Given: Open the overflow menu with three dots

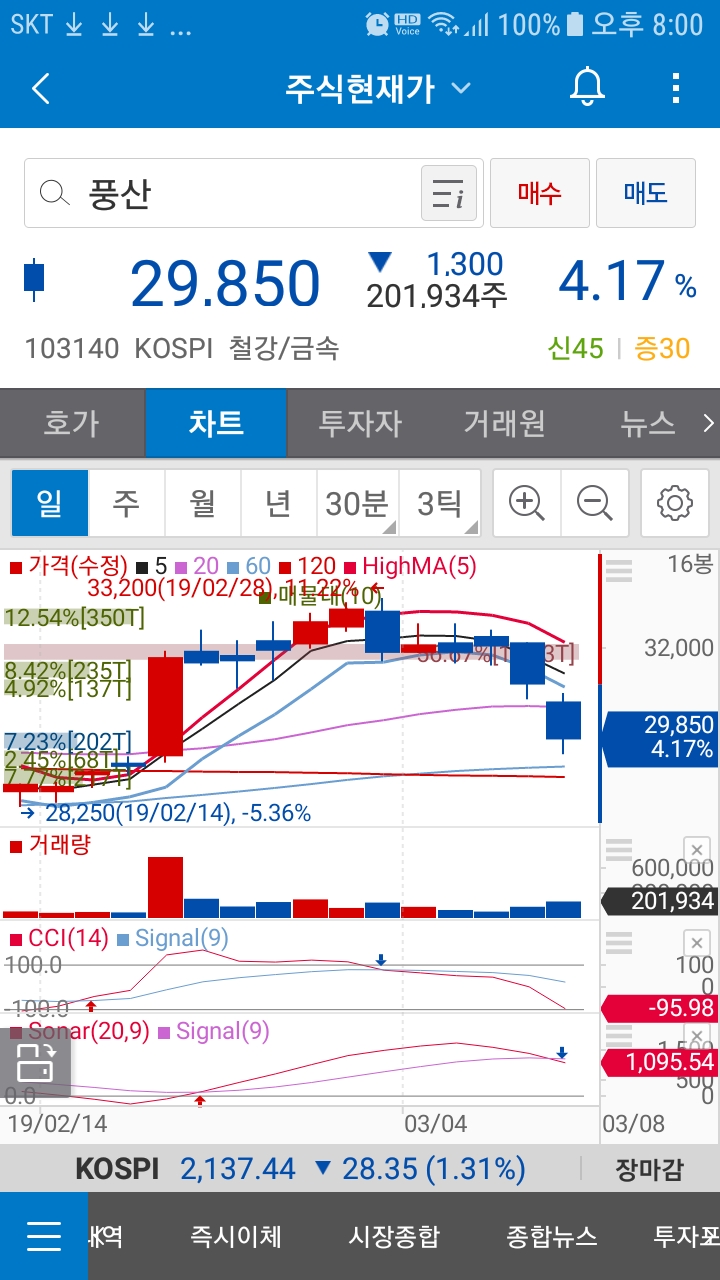Looking at the screenshot, I should [x=675, y=87].
